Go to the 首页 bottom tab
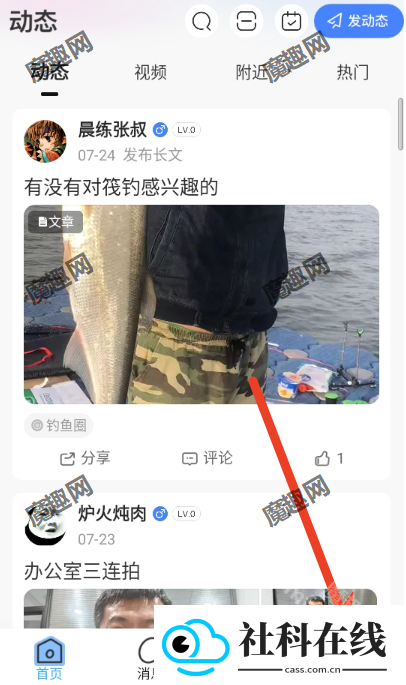The height and width of the screenshot is (685, 406). click(49, 659)
